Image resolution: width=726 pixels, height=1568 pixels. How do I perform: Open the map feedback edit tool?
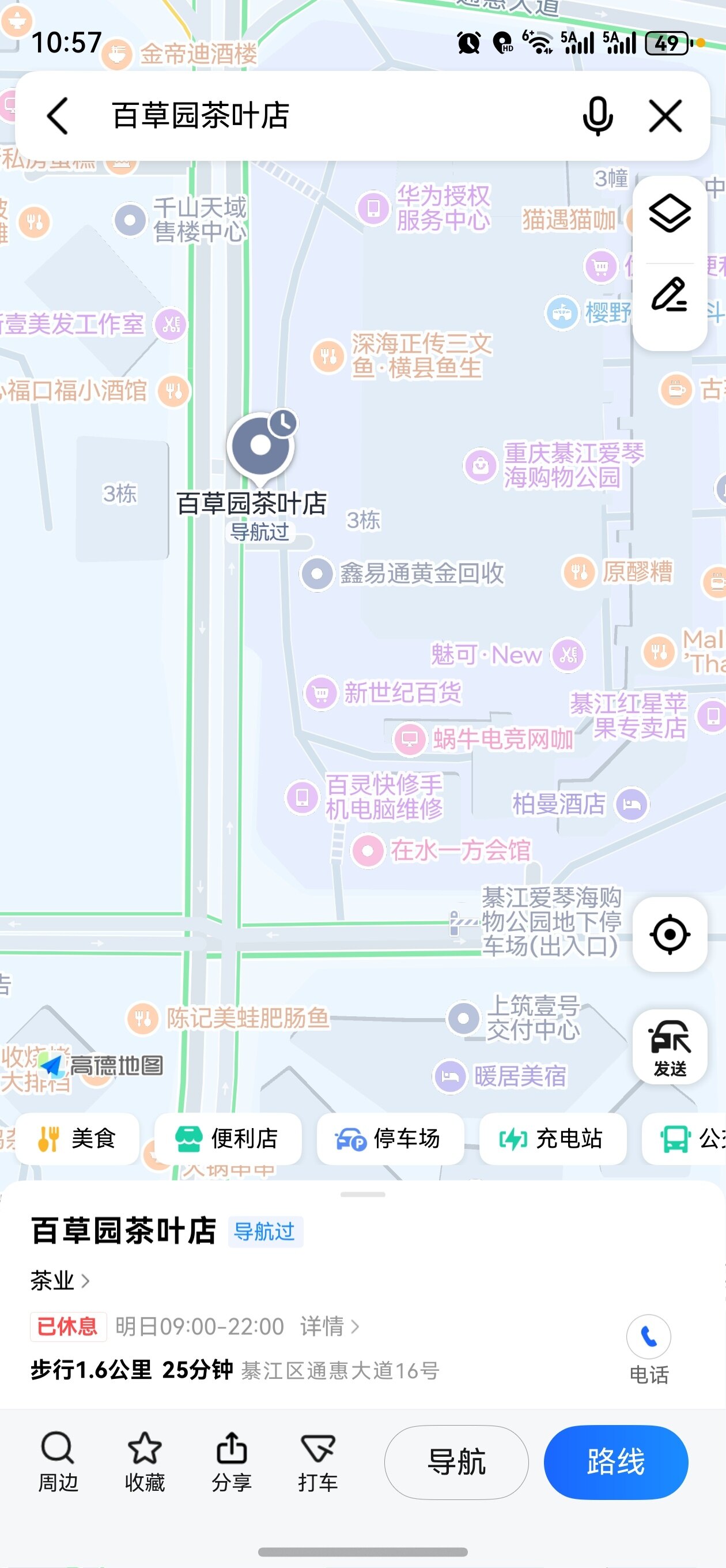point(670,296)
